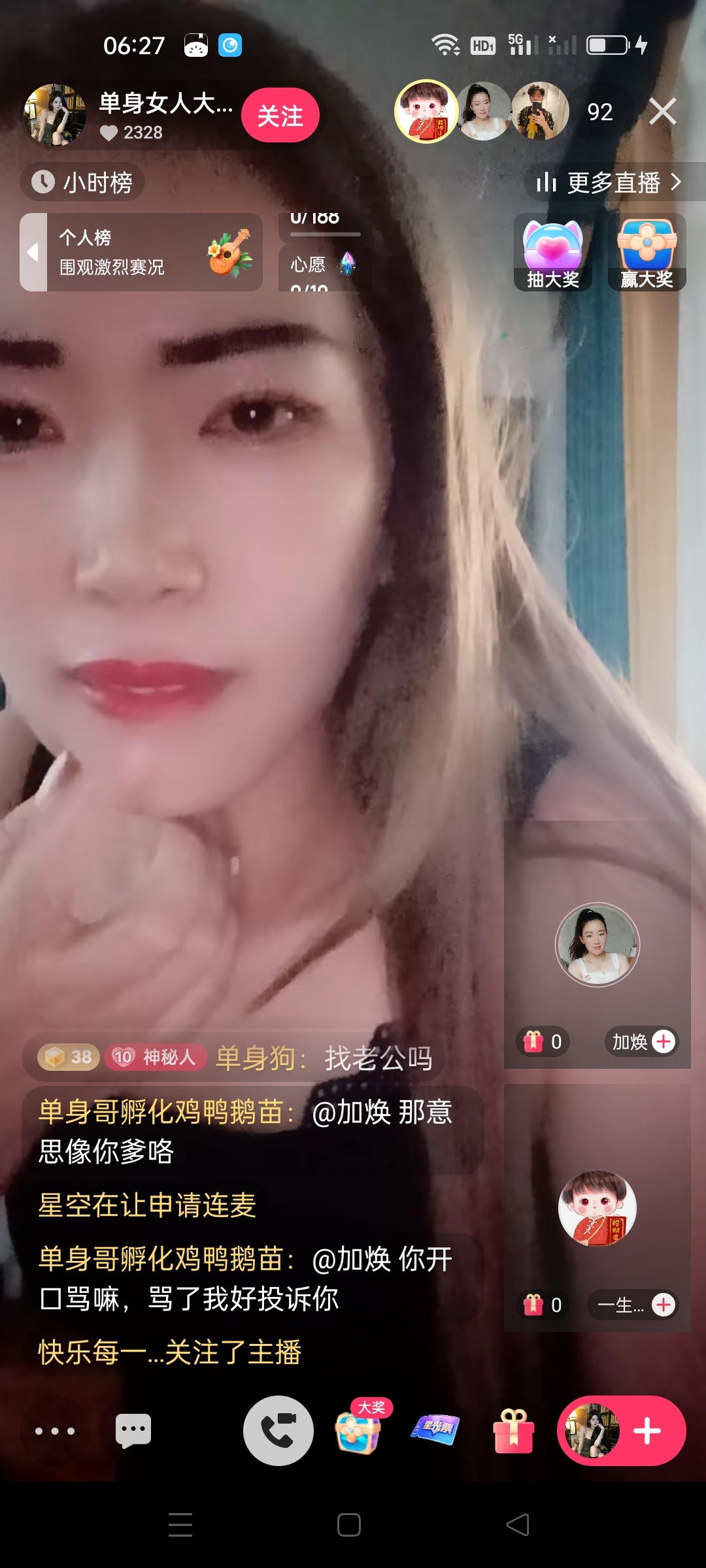Image resolution: width=706 pixels, height=1568 pixels.
Task: Open the more options ellipsis menu
Action: [x=56, y=1431]
